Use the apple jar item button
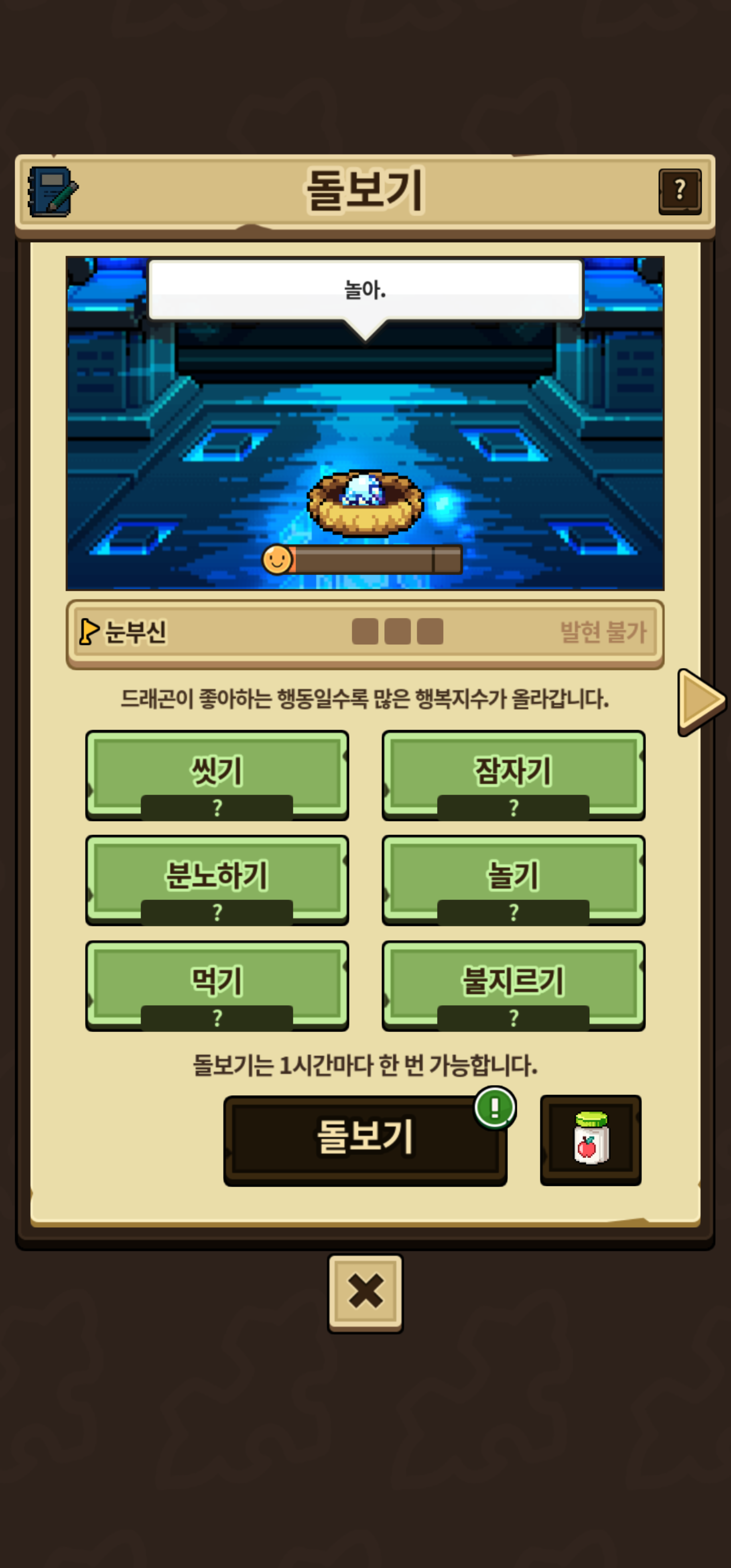Screen dimensions: 731x1568 click(590, 1139)
